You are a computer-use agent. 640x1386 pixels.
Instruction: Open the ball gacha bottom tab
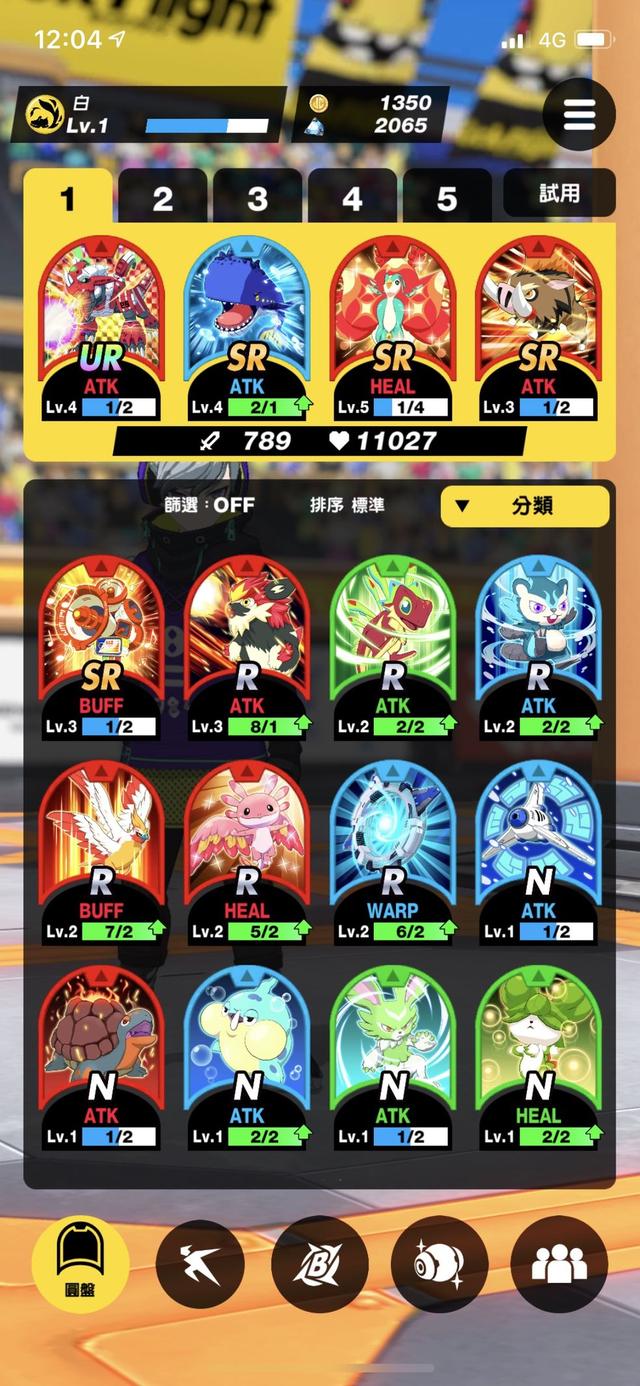[439, 1264]
